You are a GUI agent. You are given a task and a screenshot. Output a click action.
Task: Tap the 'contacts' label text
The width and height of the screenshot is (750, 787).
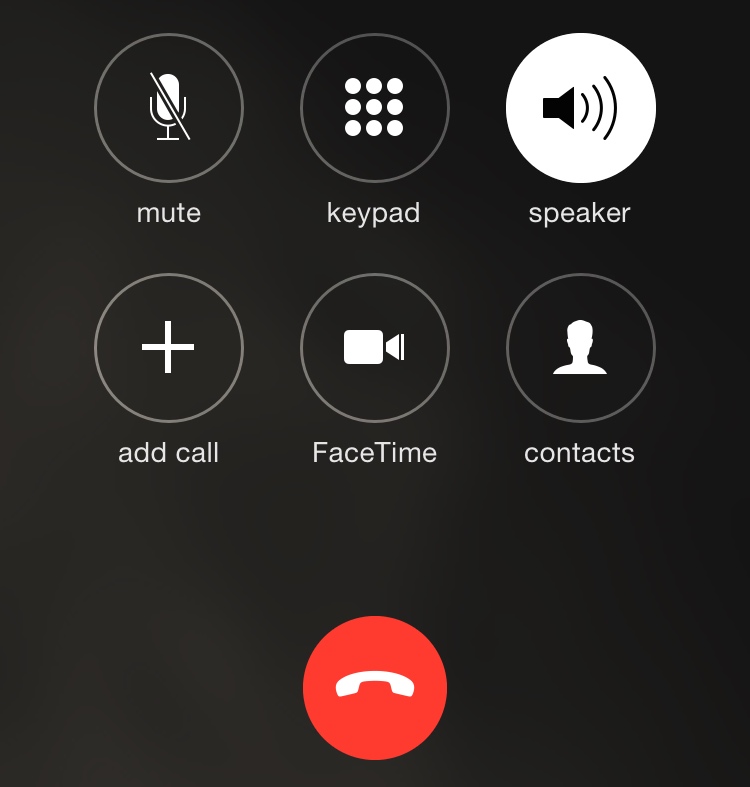point(580,453)
